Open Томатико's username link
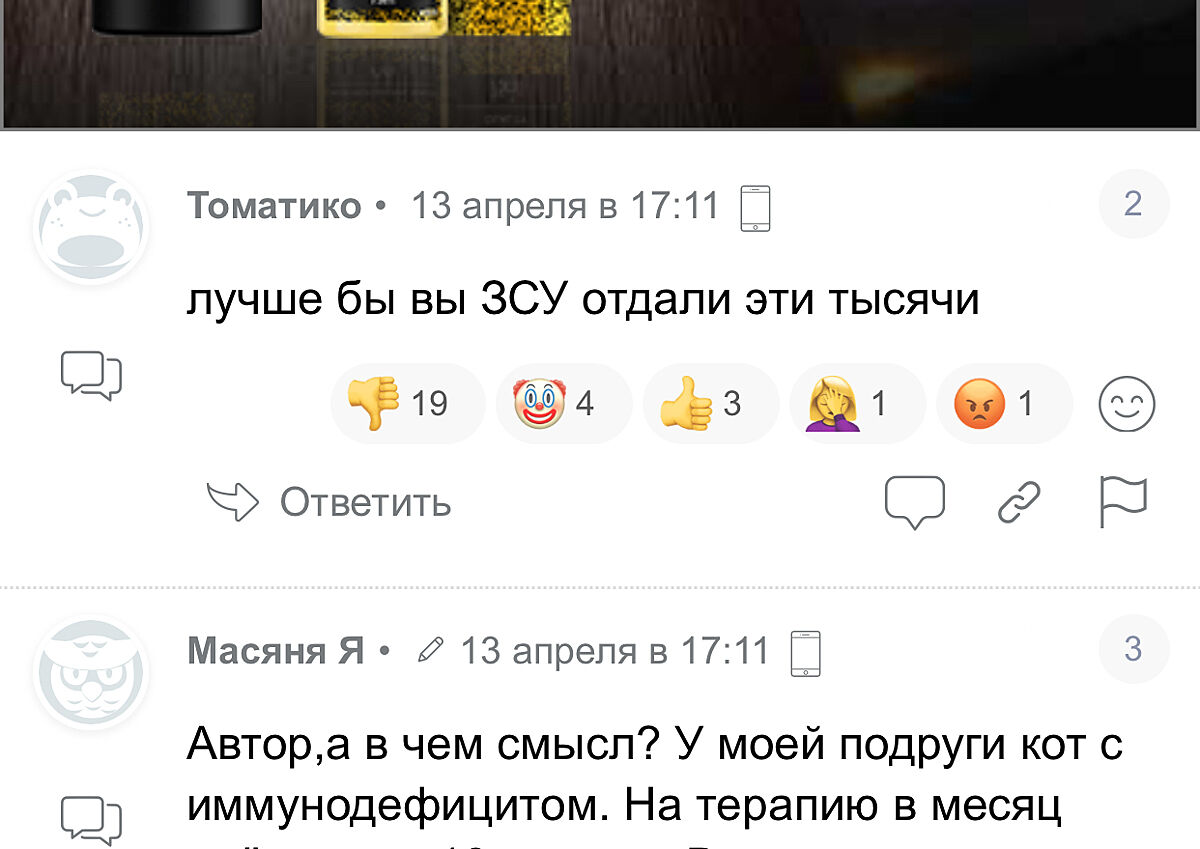Image resolution: width=1200 pixels, height=849 pixels. (274, 206)
